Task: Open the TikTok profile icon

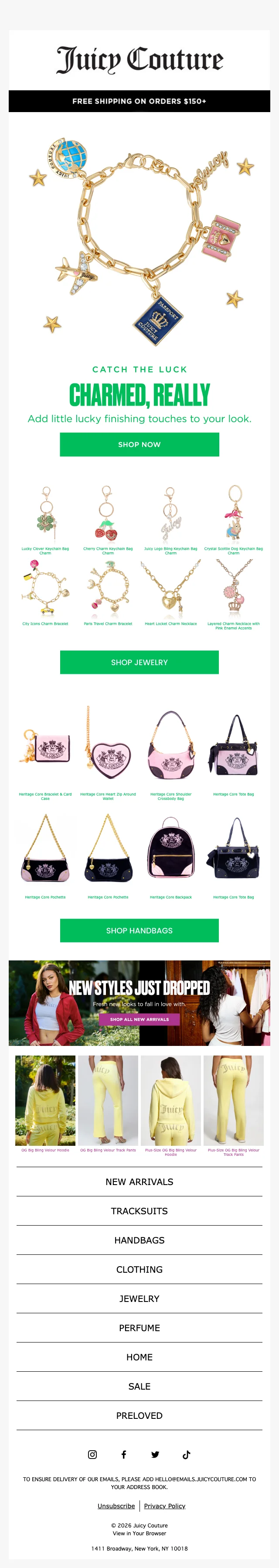Action: (x=186, y=1454)
